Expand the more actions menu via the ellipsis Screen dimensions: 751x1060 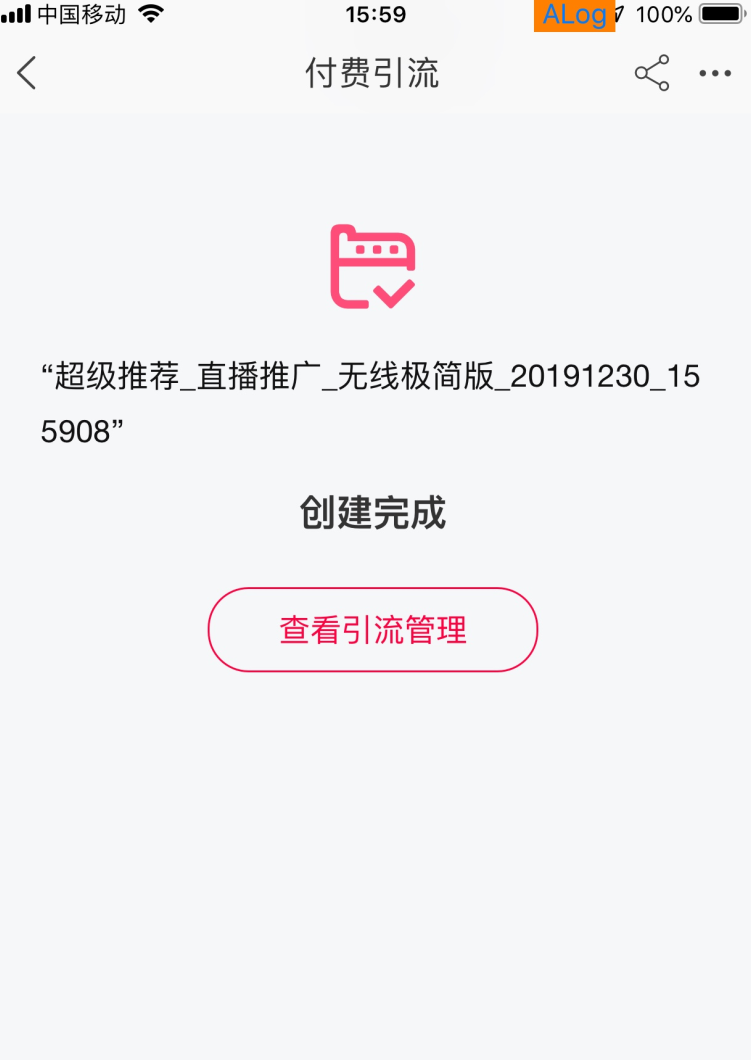[x=714, y=73]
